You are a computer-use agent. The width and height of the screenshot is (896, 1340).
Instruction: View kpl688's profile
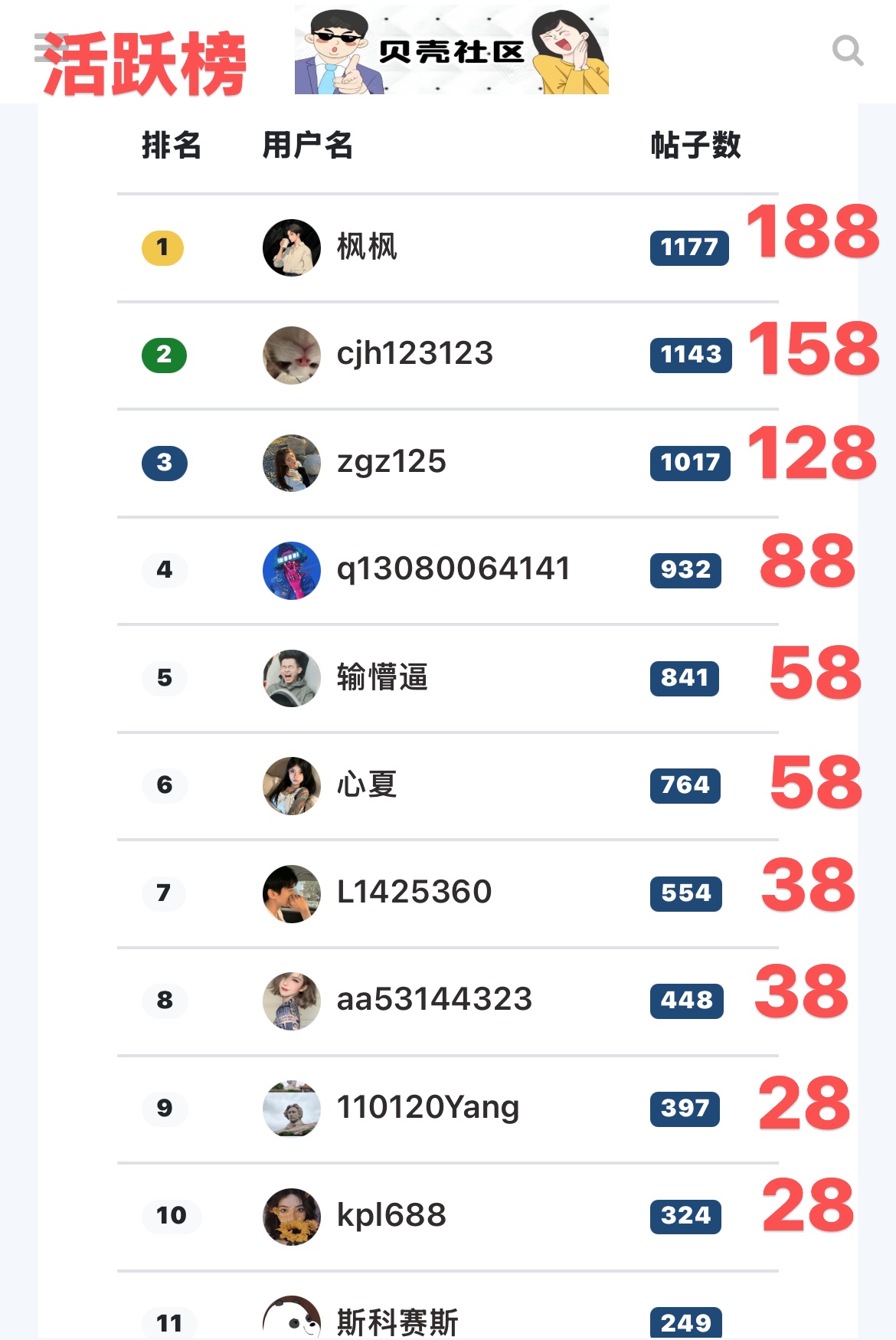pyautogui.click(x=391, y=1216)
